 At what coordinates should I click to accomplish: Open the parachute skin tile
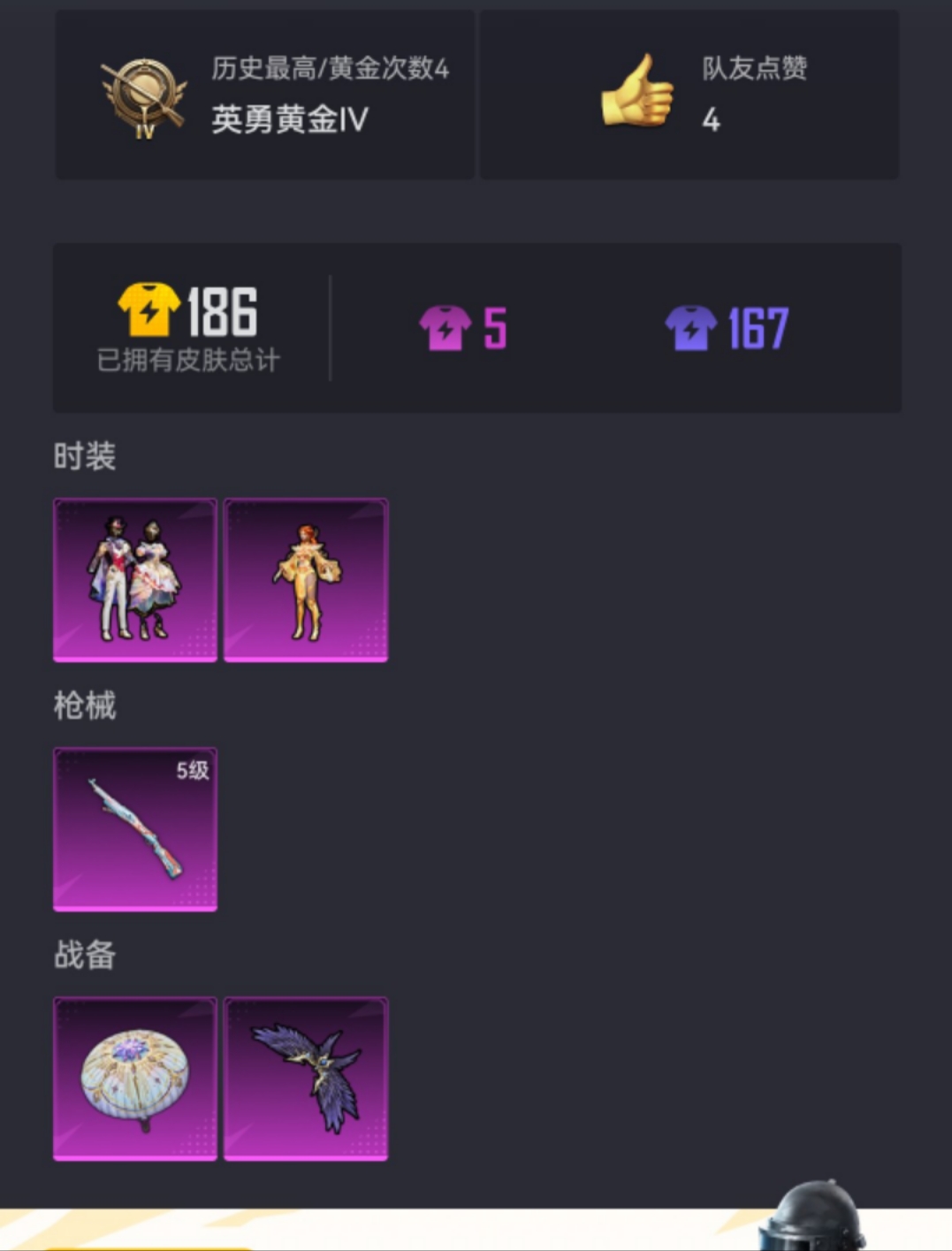135,1079
